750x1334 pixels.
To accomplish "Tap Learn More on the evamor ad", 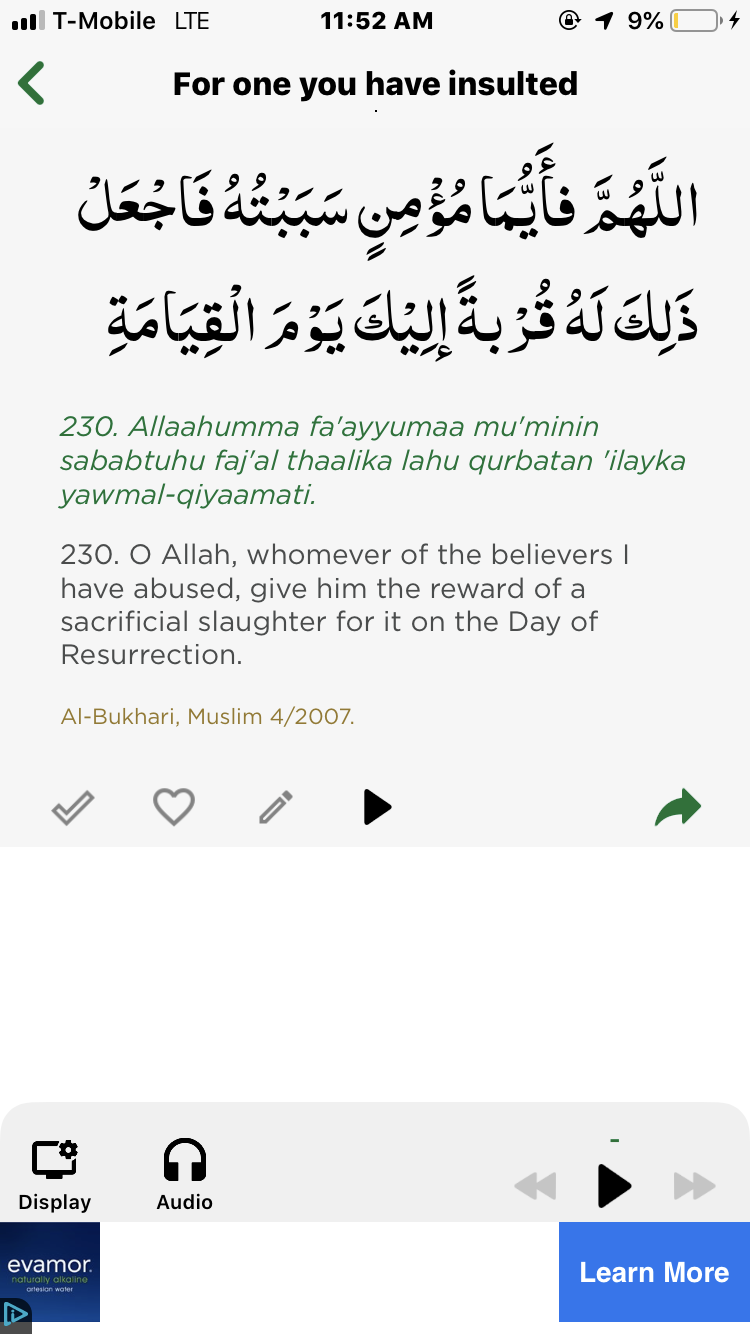I will coord(654,1272).
